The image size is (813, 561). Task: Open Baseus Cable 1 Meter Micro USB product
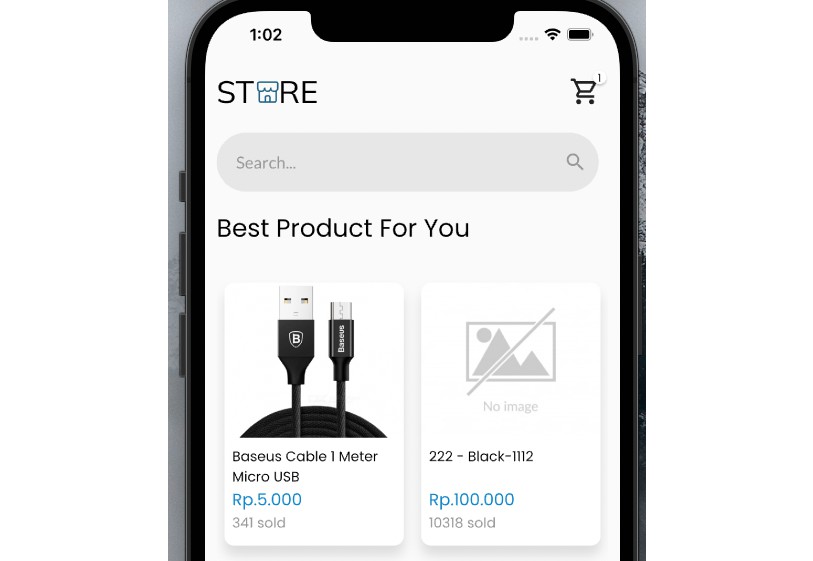coord(313,412)
